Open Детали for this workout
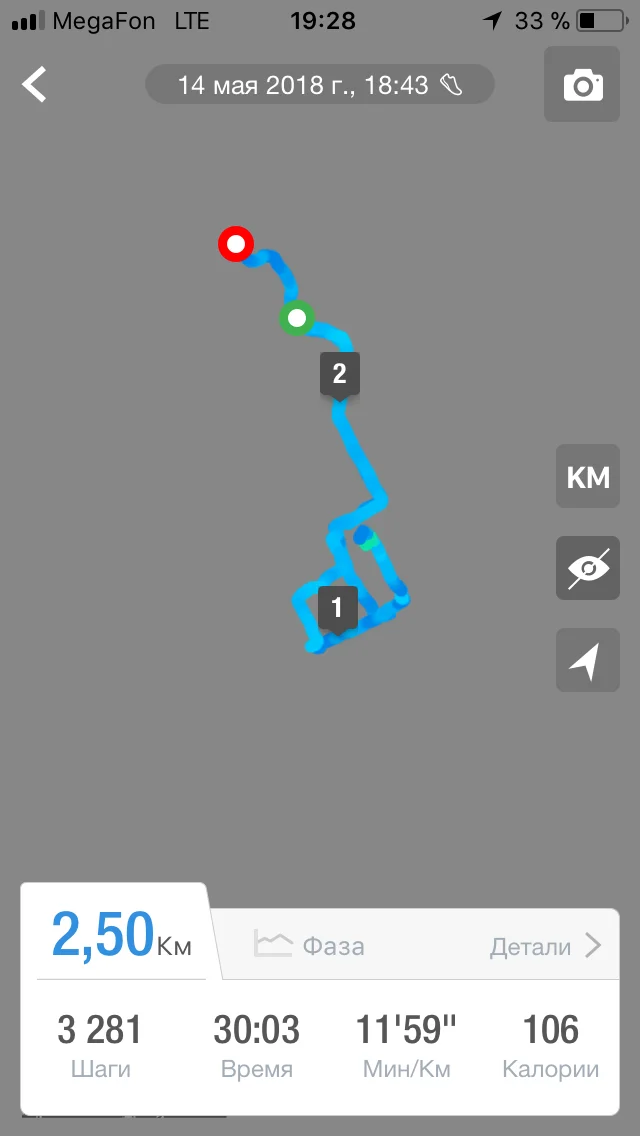 point(546,945)
